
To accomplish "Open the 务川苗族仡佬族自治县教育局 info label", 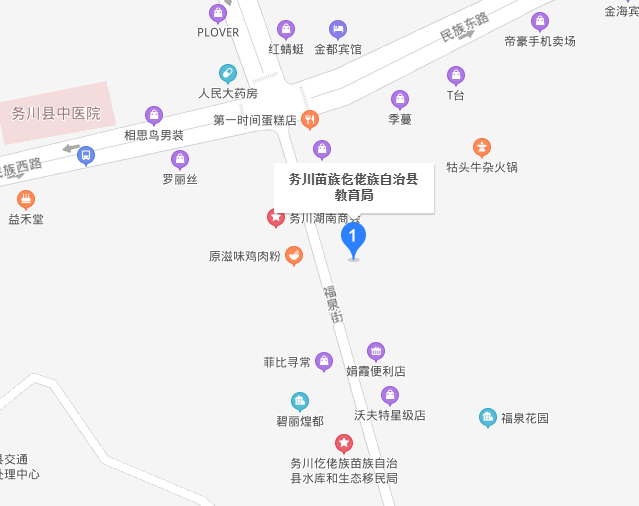I will click(354, 187).
